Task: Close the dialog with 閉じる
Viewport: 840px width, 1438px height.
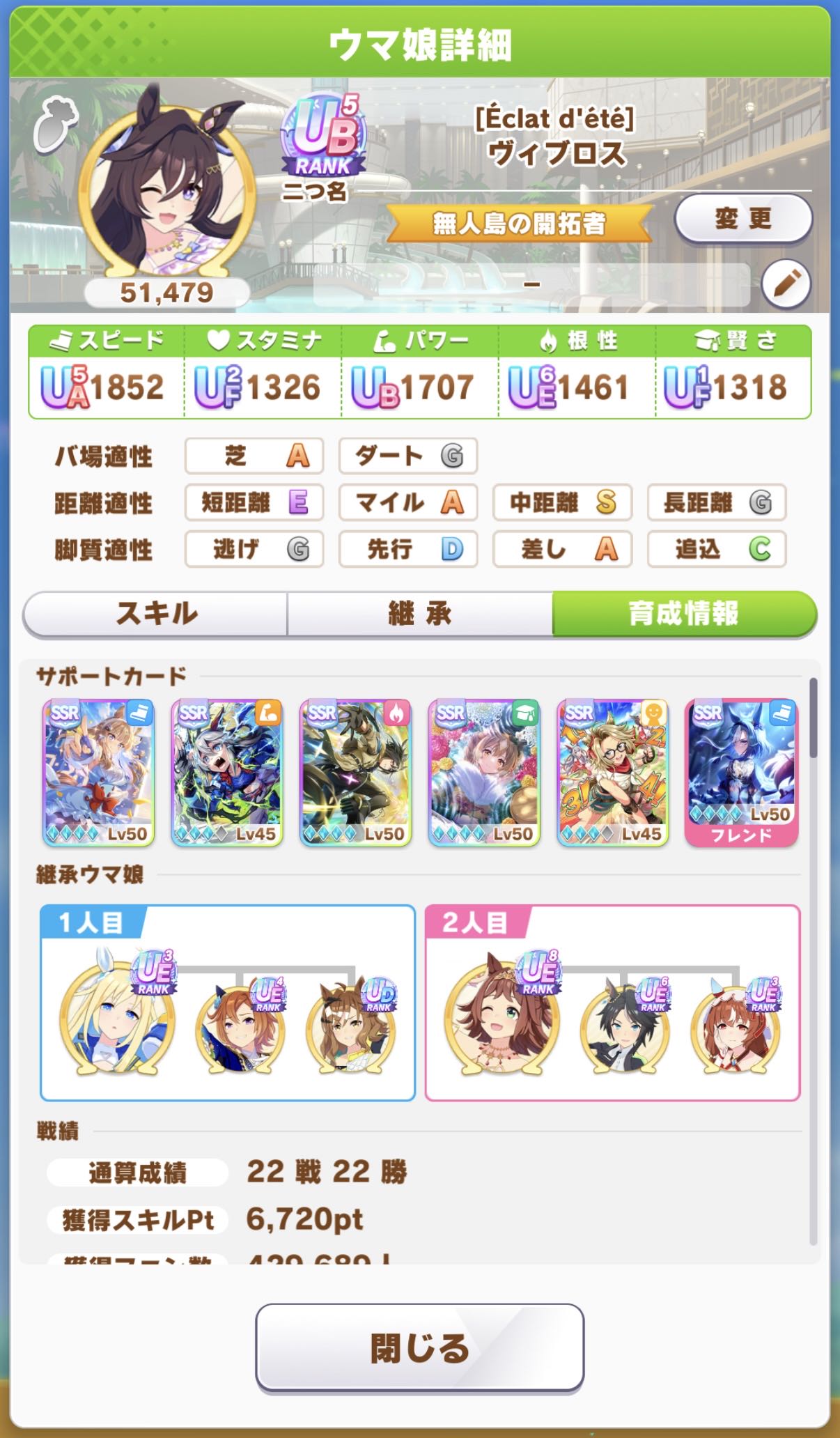Action: [x=419, y=1347]
